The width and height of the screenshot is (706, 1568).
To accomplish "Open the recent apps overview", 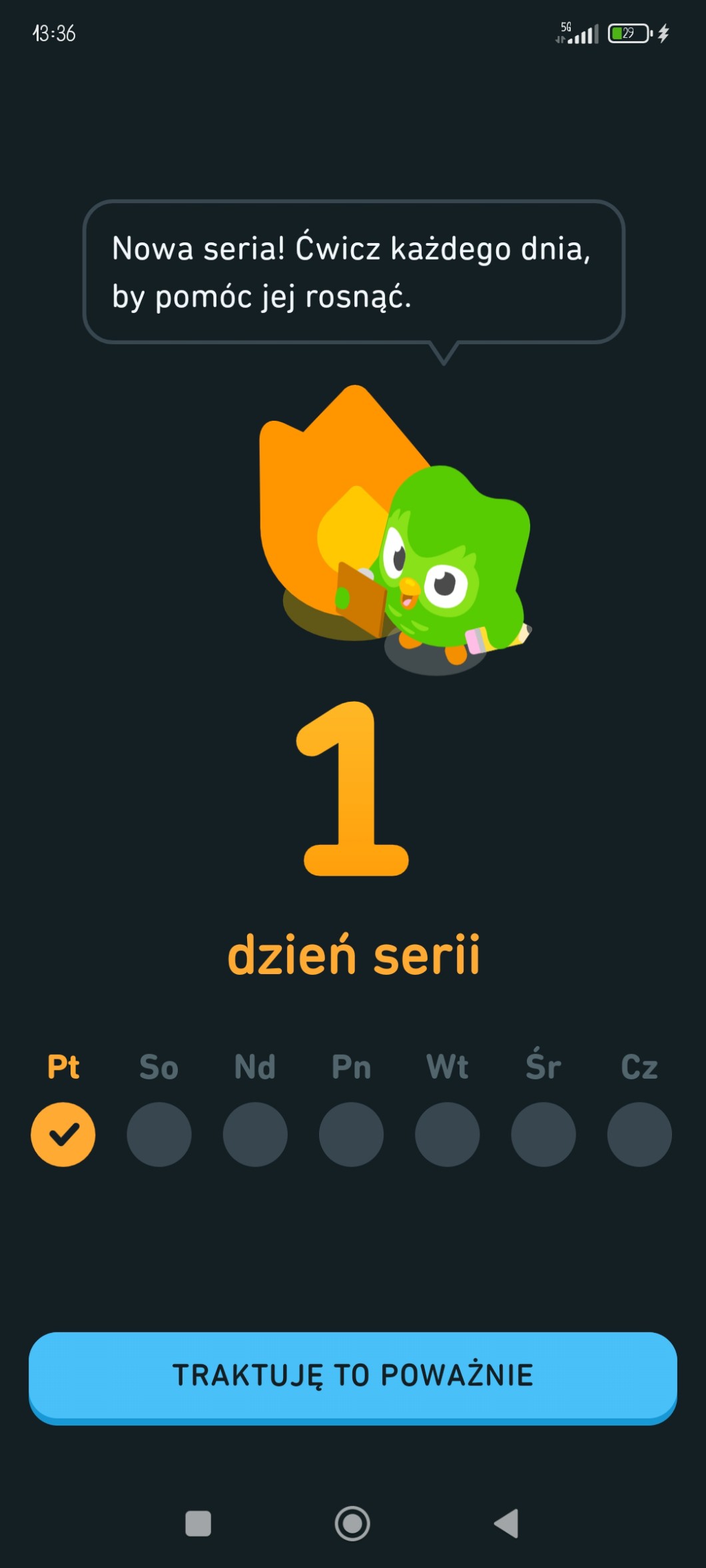I will tap(198, 1523).
